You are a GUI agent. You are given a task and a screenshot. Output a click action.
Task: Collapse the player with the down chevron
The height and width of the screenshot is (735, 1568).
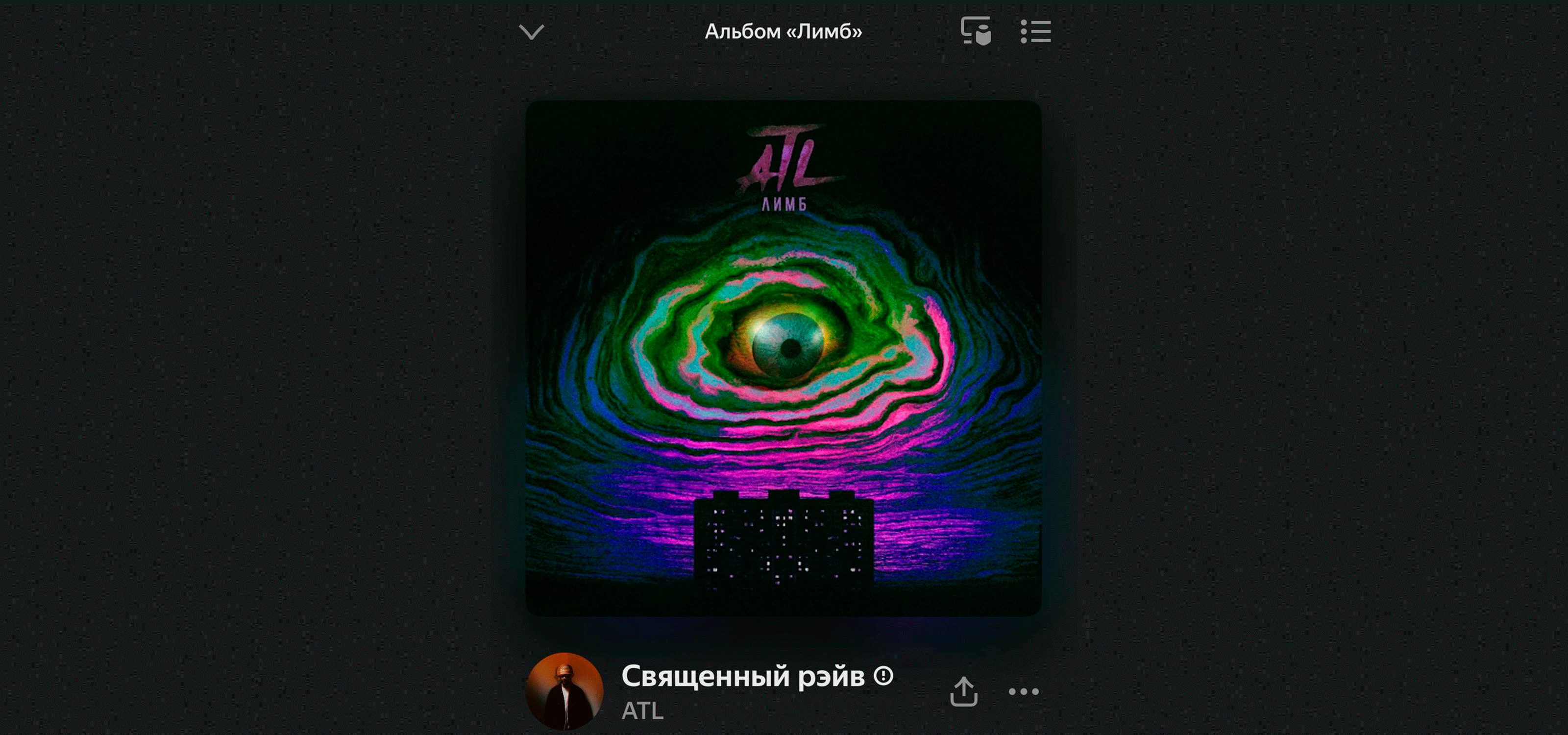click(x=531, y=32)
